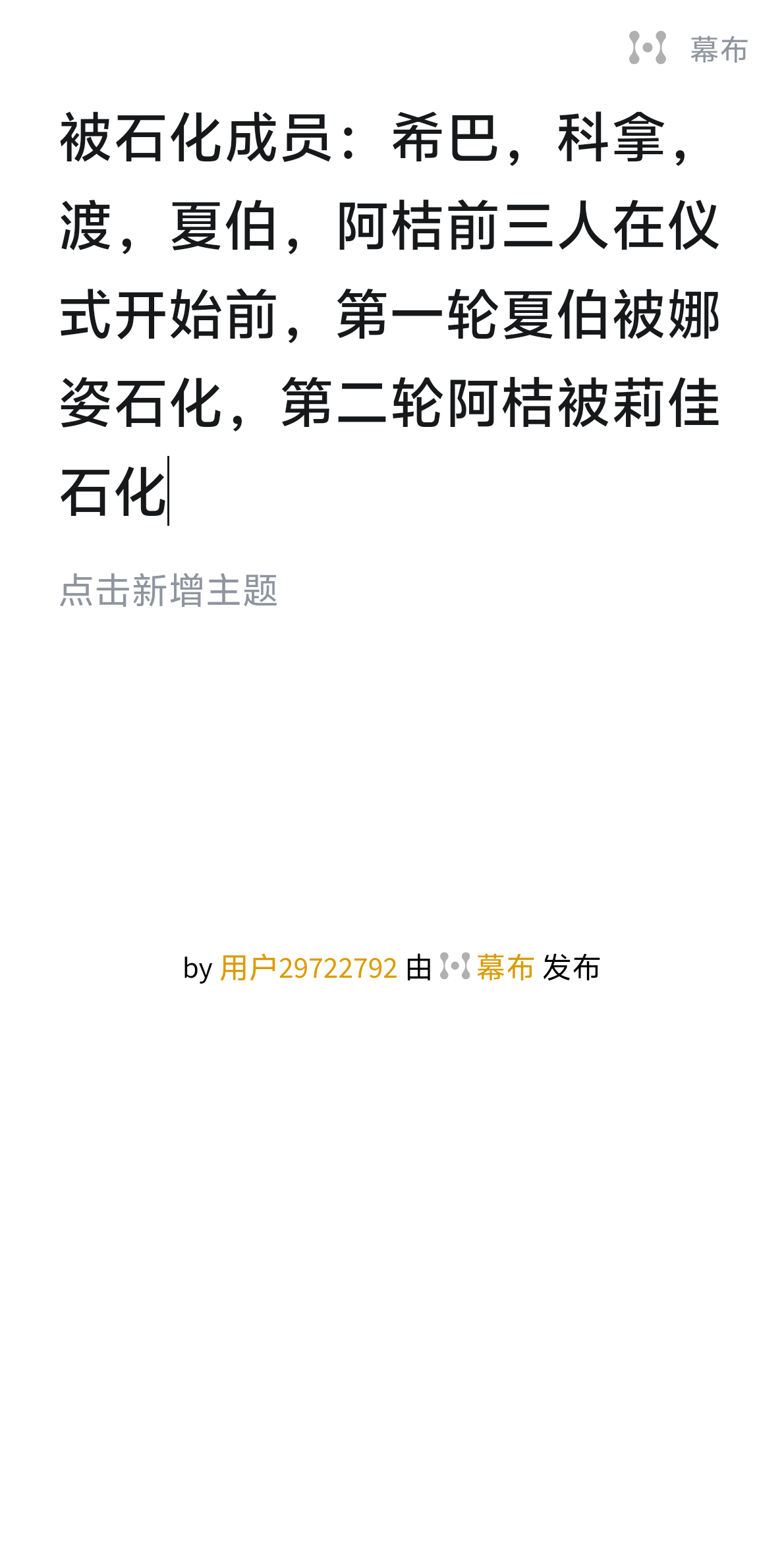Tap 点击新增主题 to add a topic

(169, 590)
